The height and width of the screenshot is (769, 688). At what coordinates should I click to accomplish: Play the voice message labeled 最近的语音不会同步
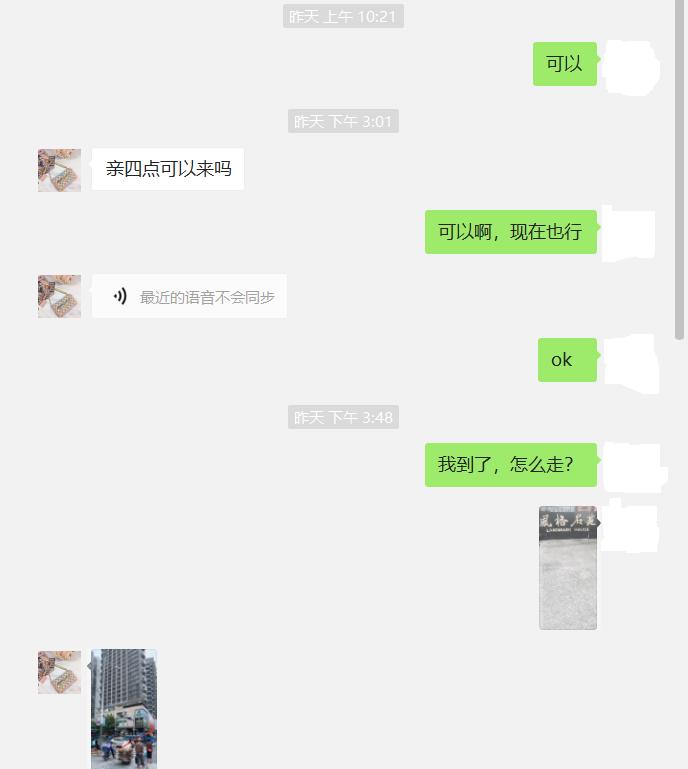[x=189, y=296]
